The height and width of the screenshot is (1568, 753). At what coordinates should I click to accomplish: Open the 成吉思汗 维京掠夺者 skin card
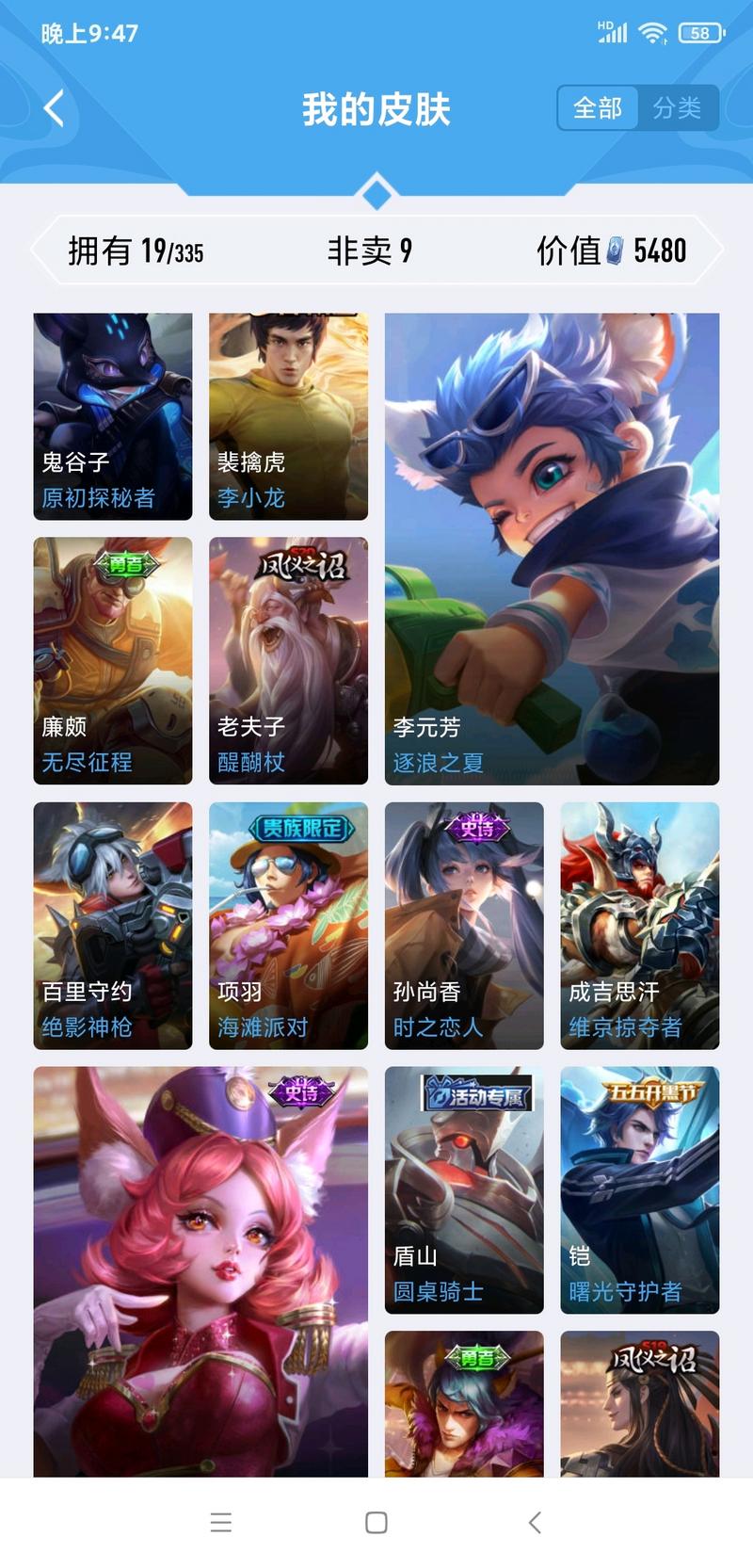tap(640, 925)
